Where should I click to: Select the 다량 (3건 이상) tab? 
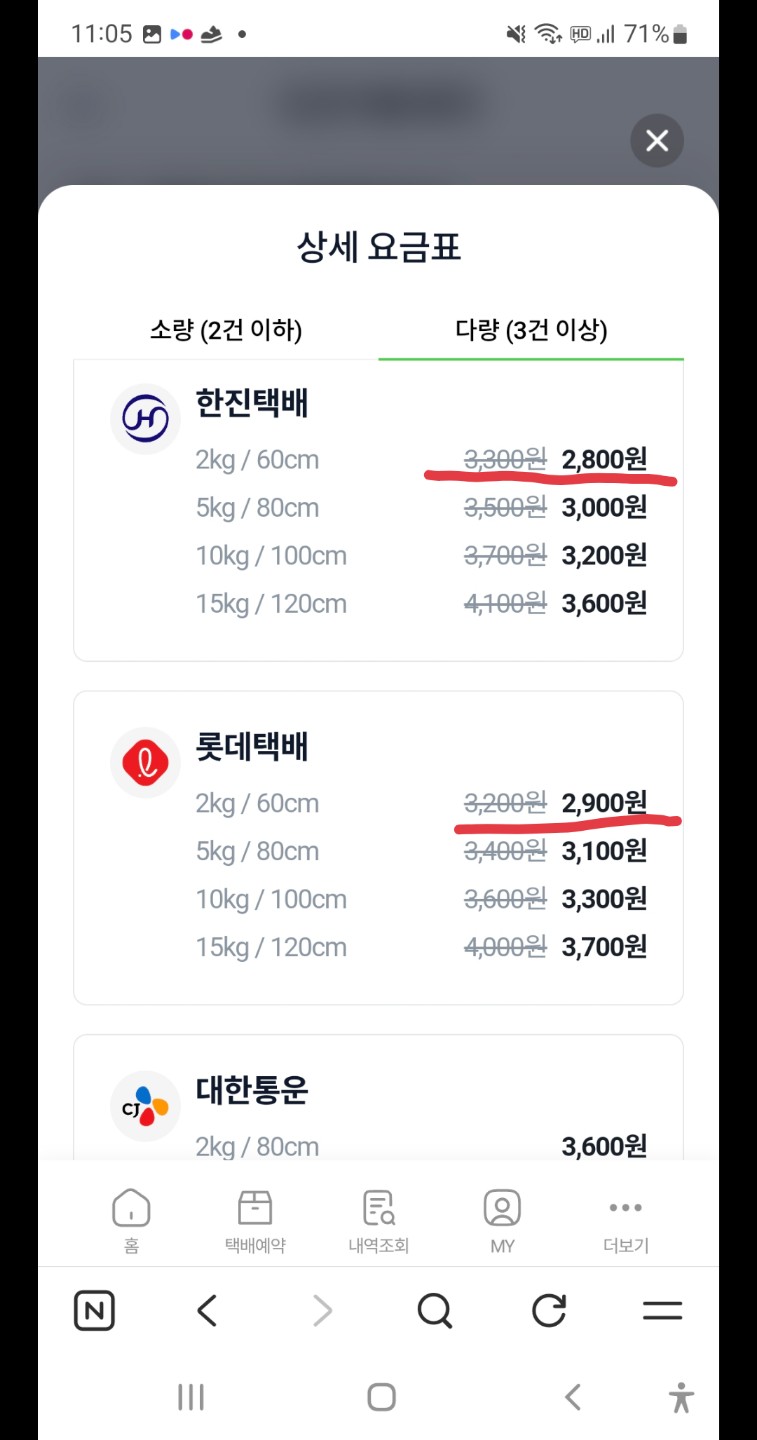click(531, 330)
